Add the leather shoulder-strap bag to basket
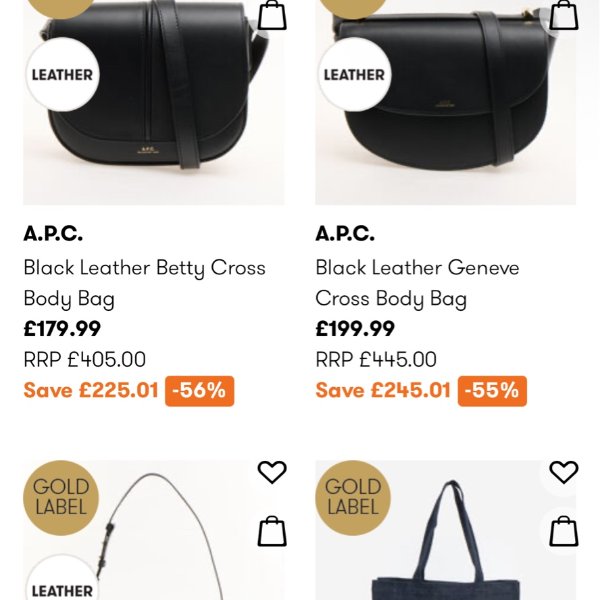 coord(272,531)
